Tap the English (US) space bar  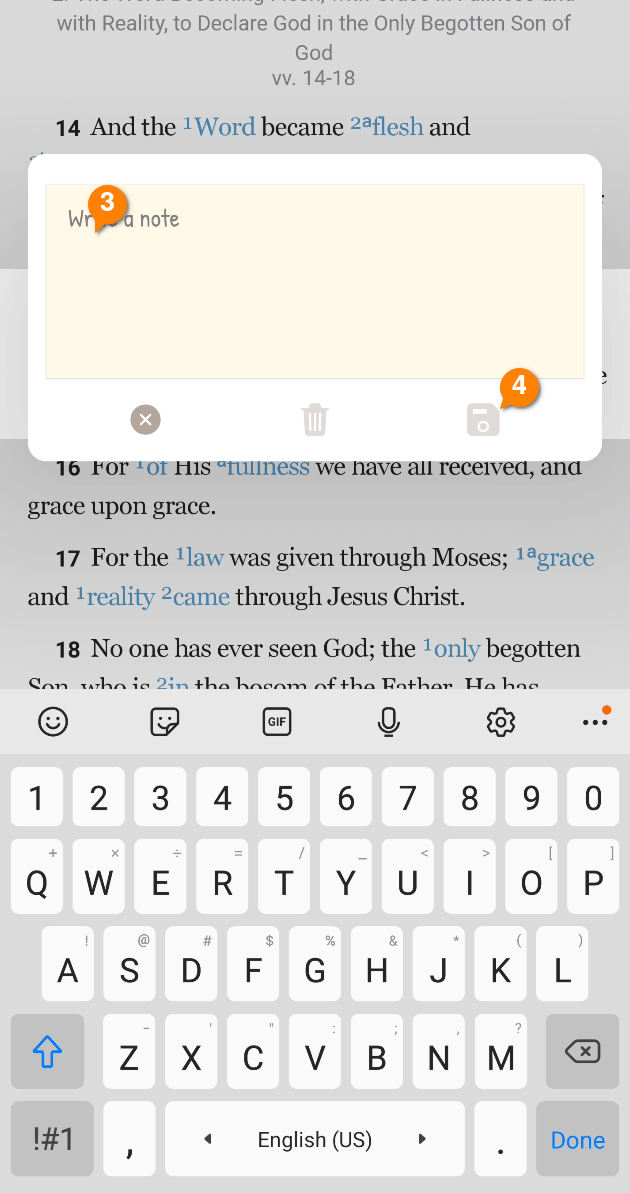(x=314, y=1139)
